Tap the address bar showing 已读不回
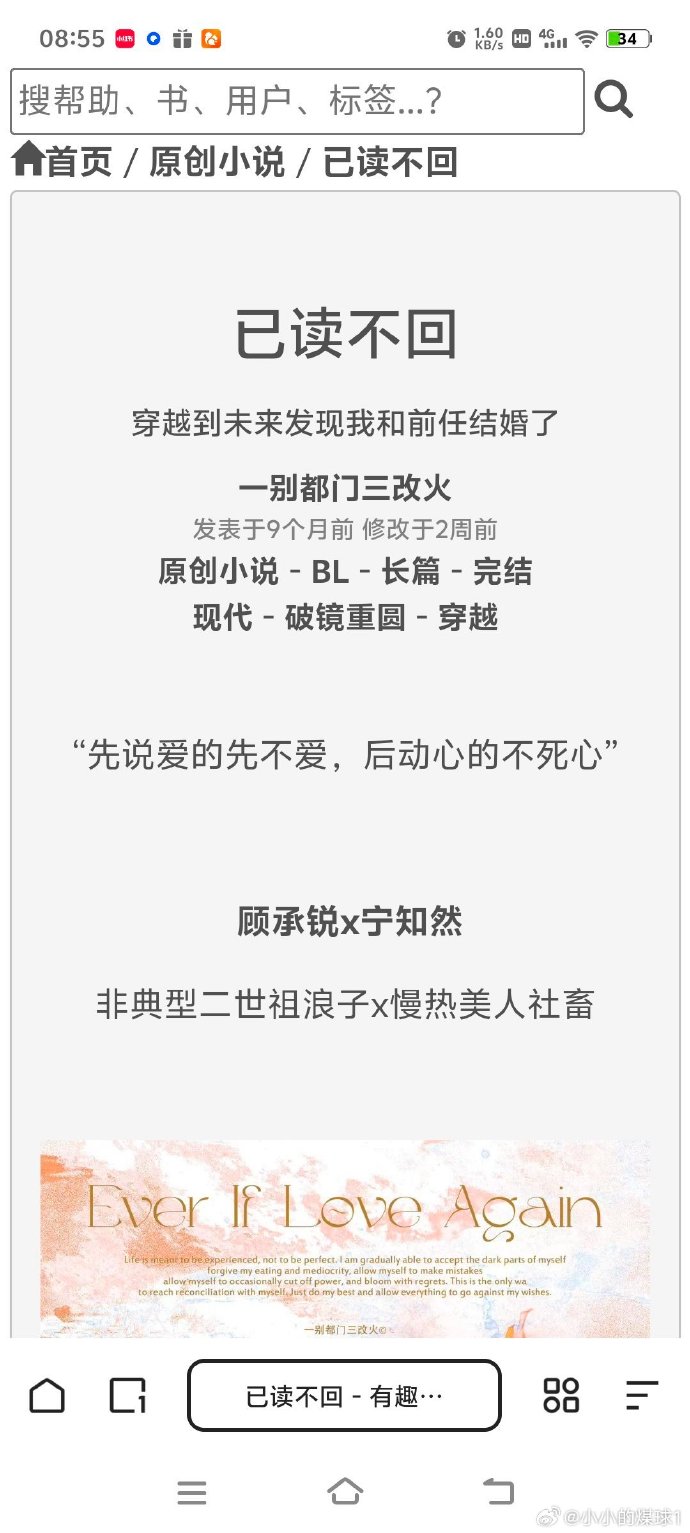The height and width of the screenshot is (1533, 690). coord(344,1395)
